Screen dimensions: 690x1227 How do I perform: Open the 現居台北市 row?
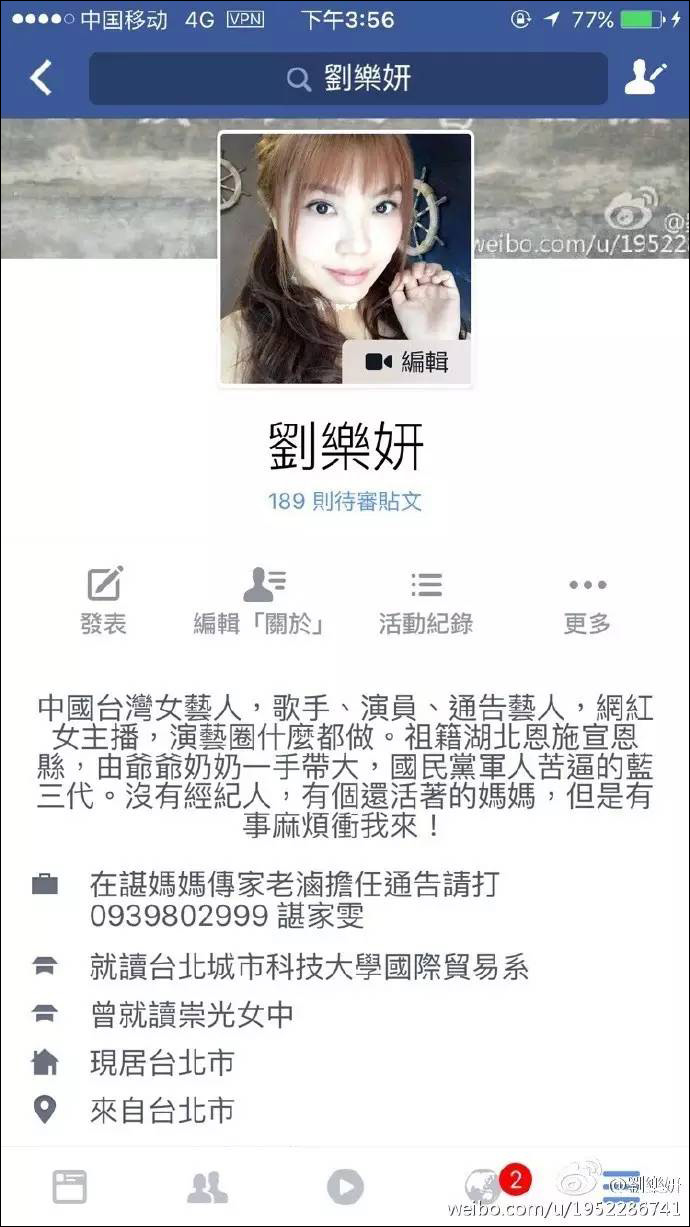pos(345,1062)
